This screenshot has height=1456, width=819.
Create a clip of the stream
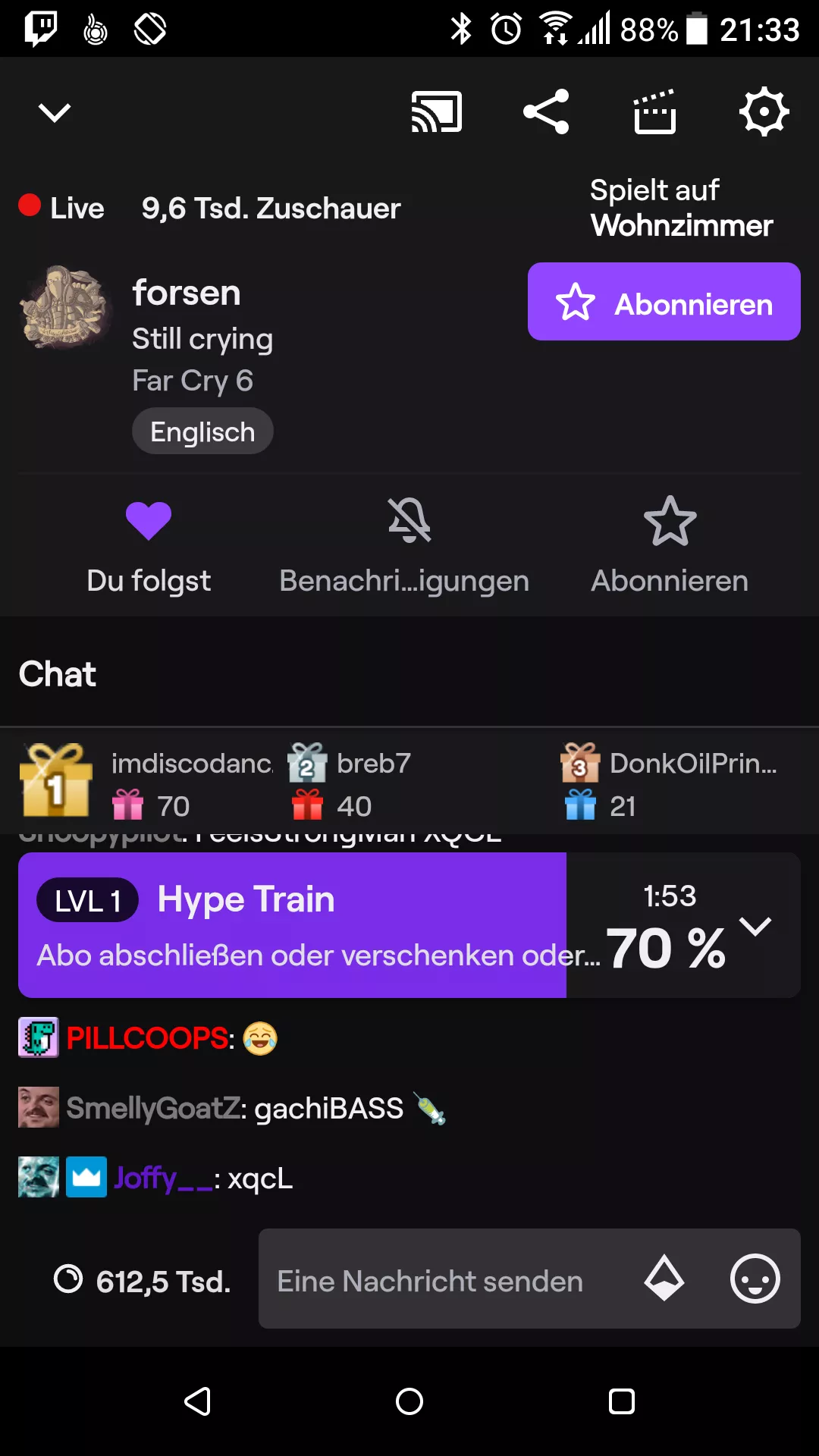pos(654,112)
